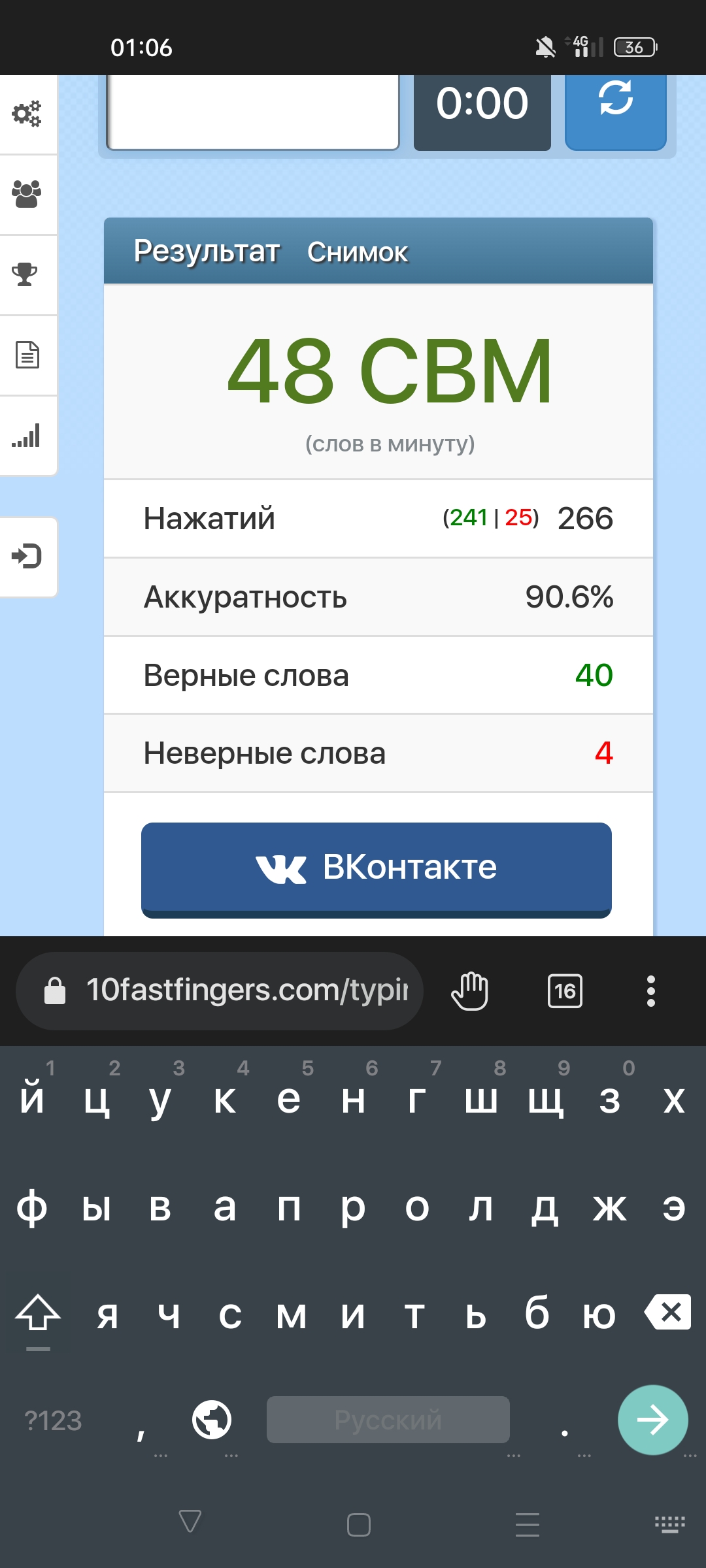This screenshot has height=1568, width=706.
Task: Open the browser three-dot overflow menu
Action: pyautogui.click(x=650, y=991)
